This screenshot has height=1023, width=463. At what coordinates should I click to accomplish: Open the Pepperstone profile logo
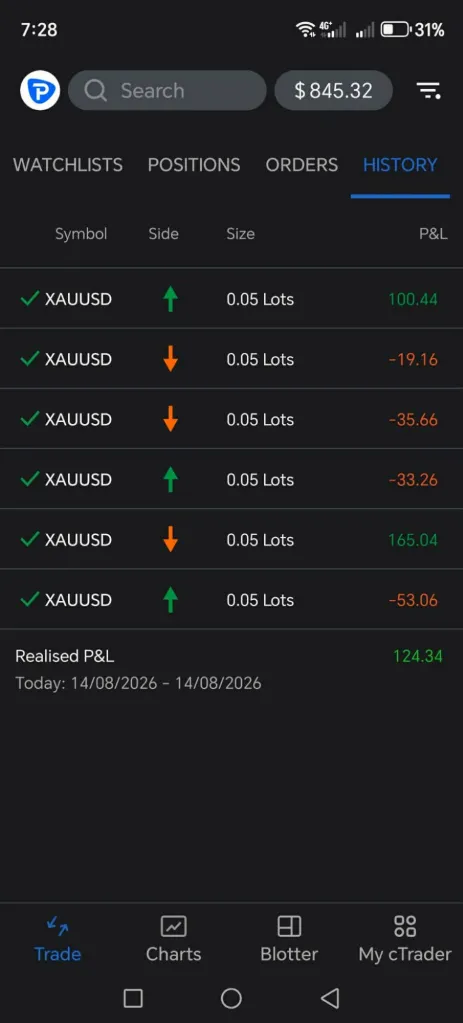click(40, 90)
